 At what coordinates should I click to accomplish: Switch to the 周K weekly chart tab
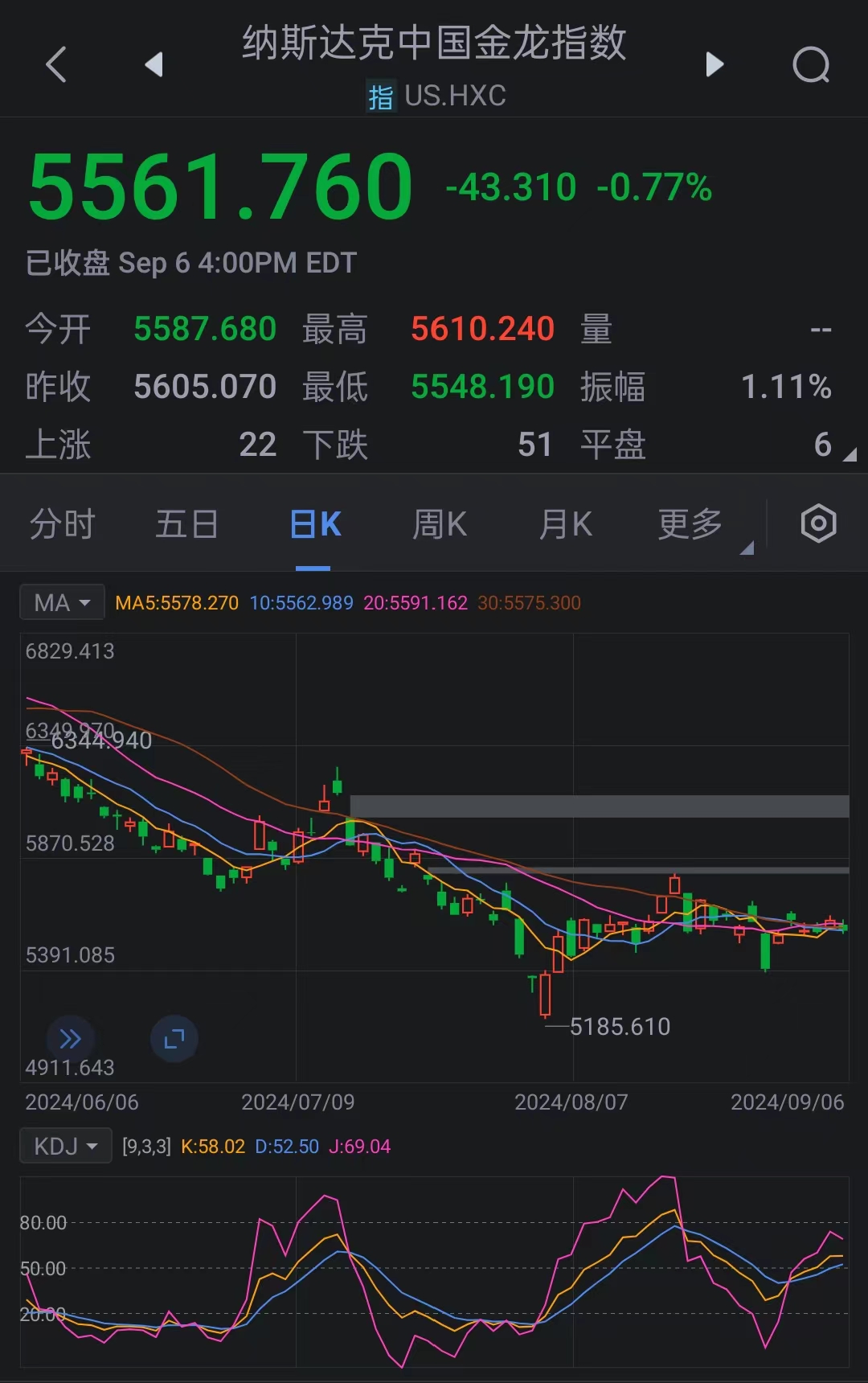point(438,523)
